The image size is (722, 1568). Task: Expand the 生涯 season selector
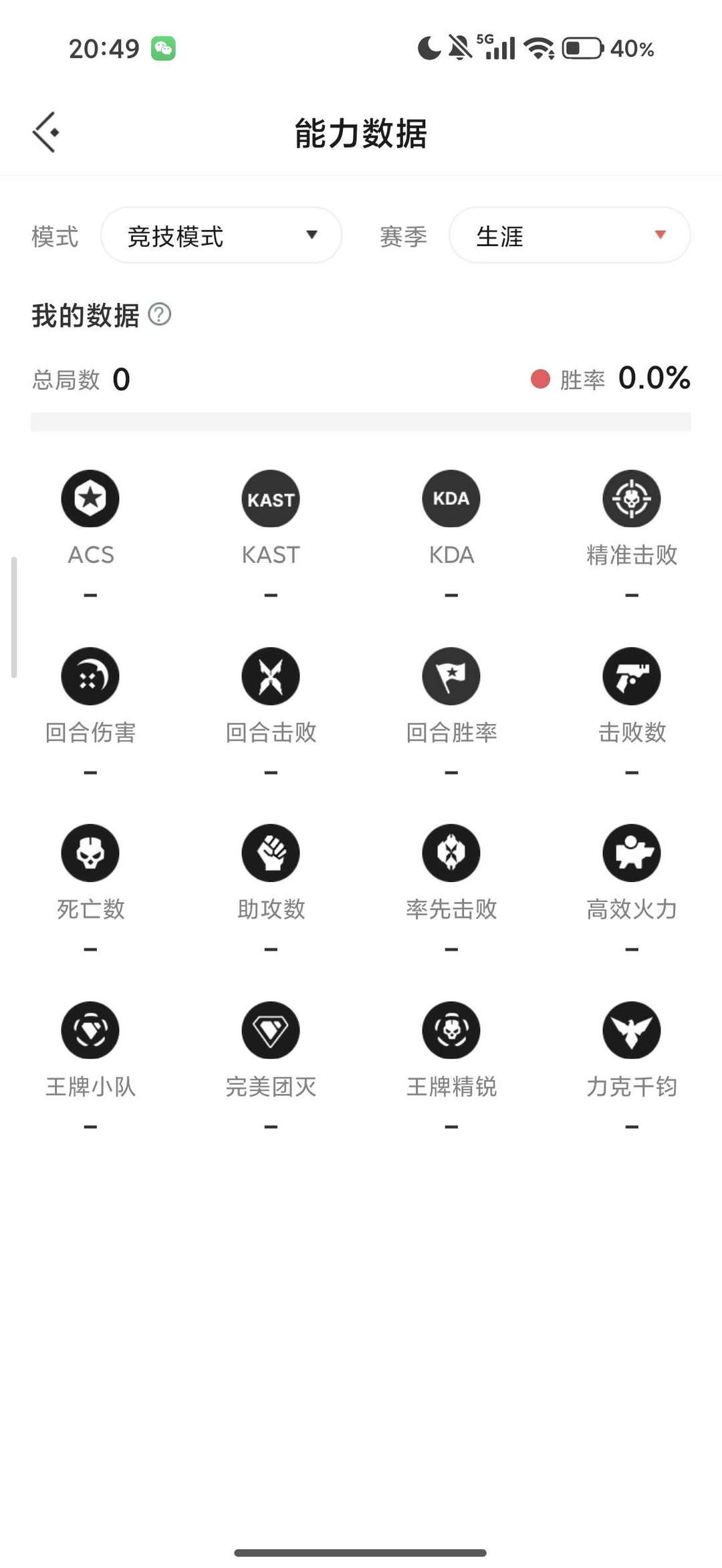(569, 235)
